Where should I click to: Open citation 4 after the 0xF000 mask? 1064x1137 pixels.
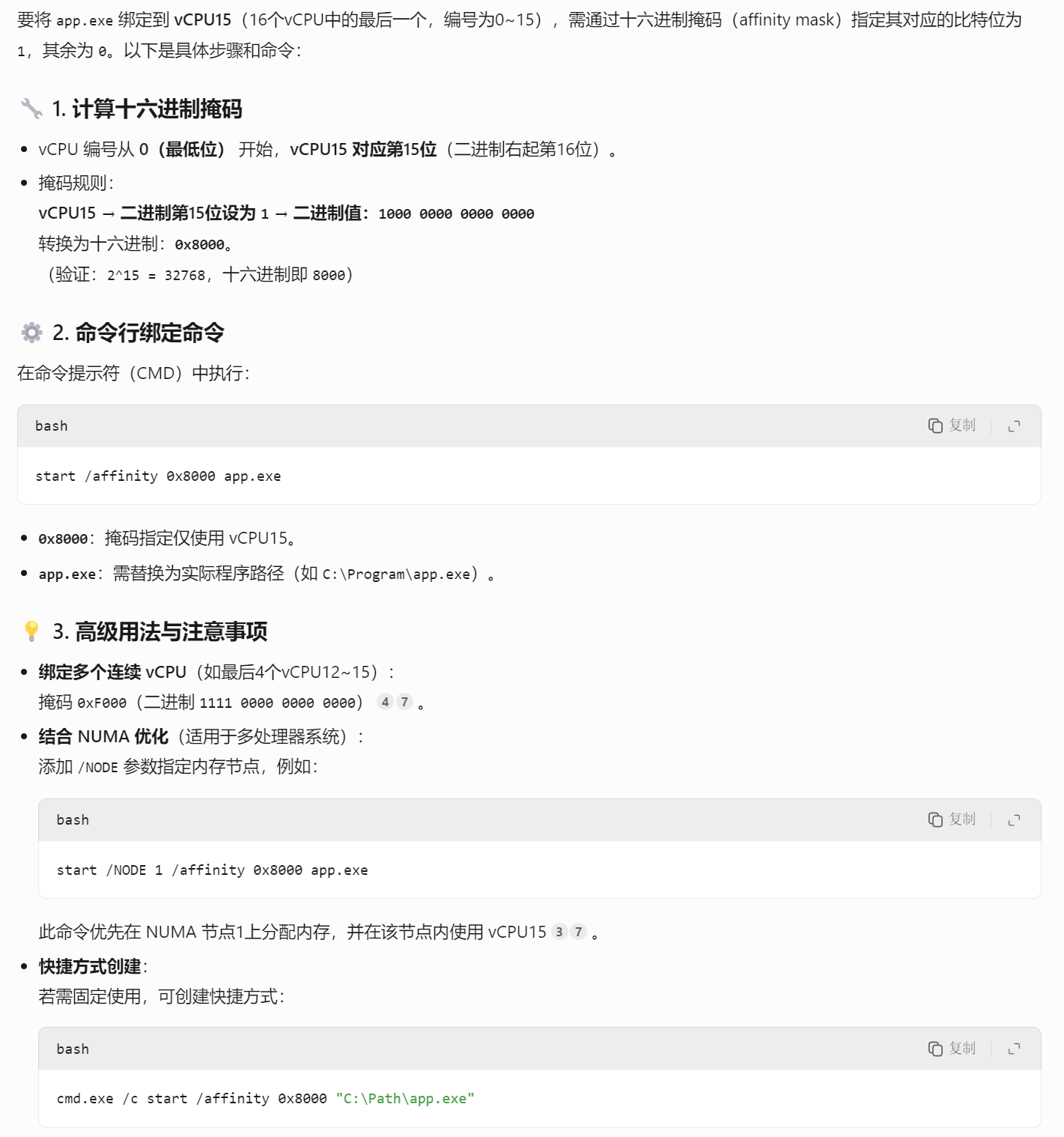(385, 702)
